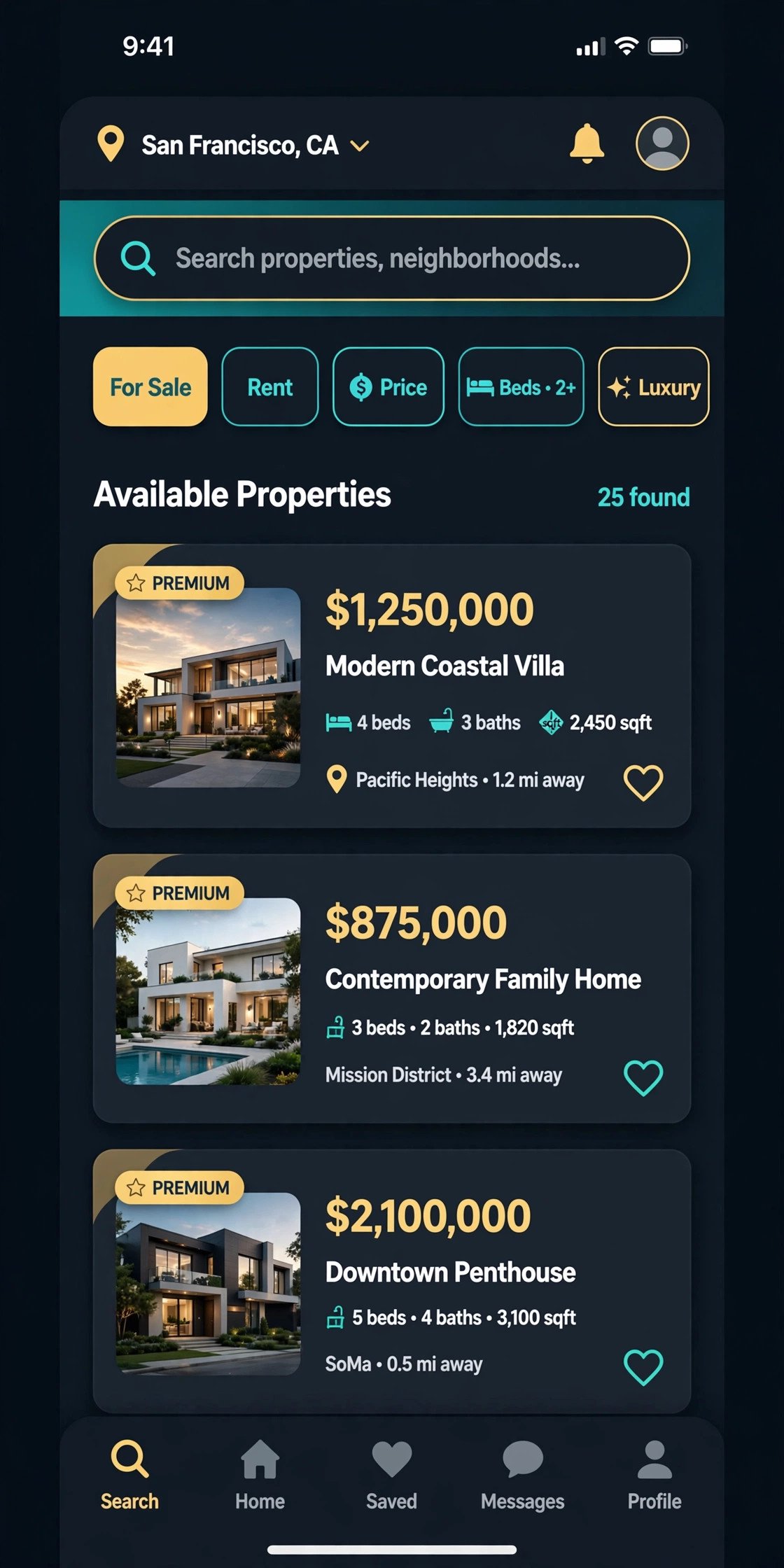
Task: Like the Downtown Penthouse heart icon
Action: pos(643,1367)
